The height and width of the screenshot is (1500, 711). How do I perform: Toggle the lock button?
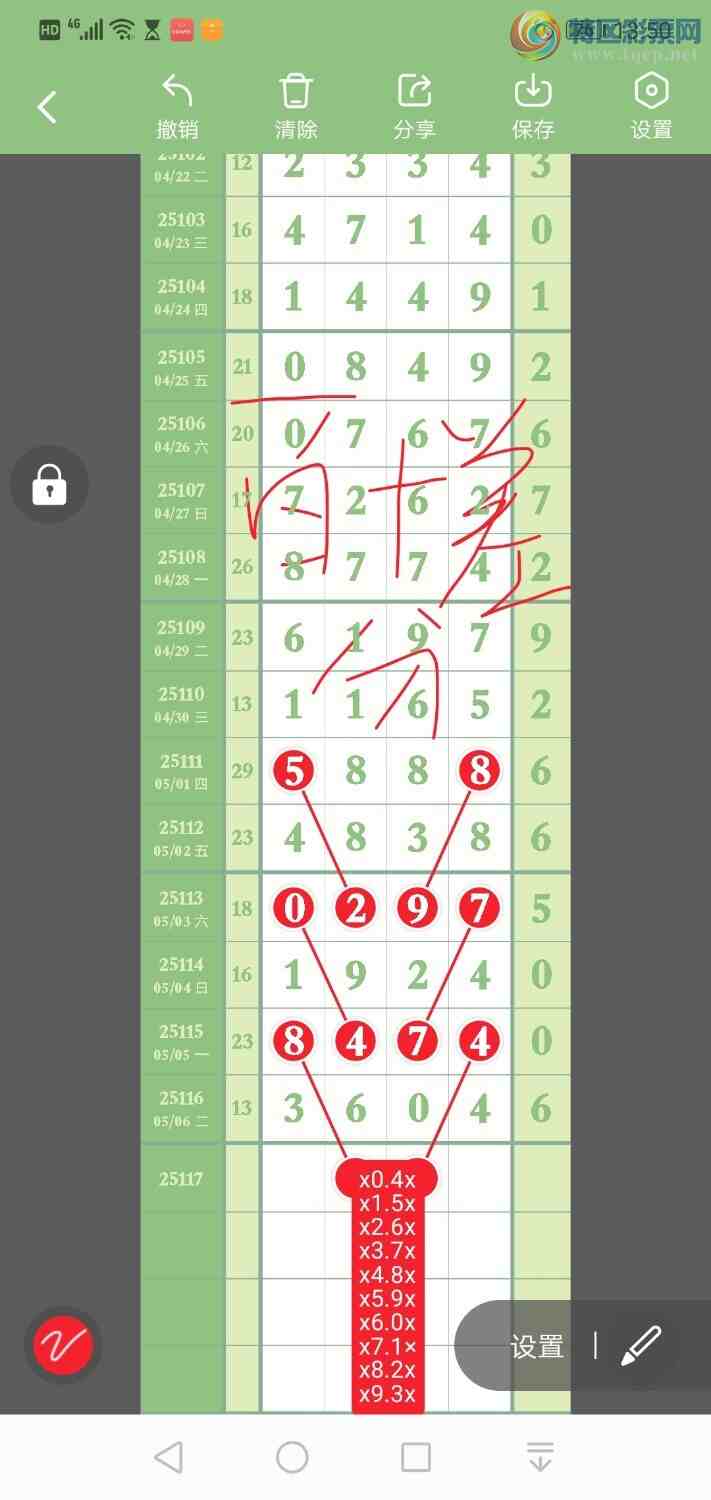(x=49, y=486)
